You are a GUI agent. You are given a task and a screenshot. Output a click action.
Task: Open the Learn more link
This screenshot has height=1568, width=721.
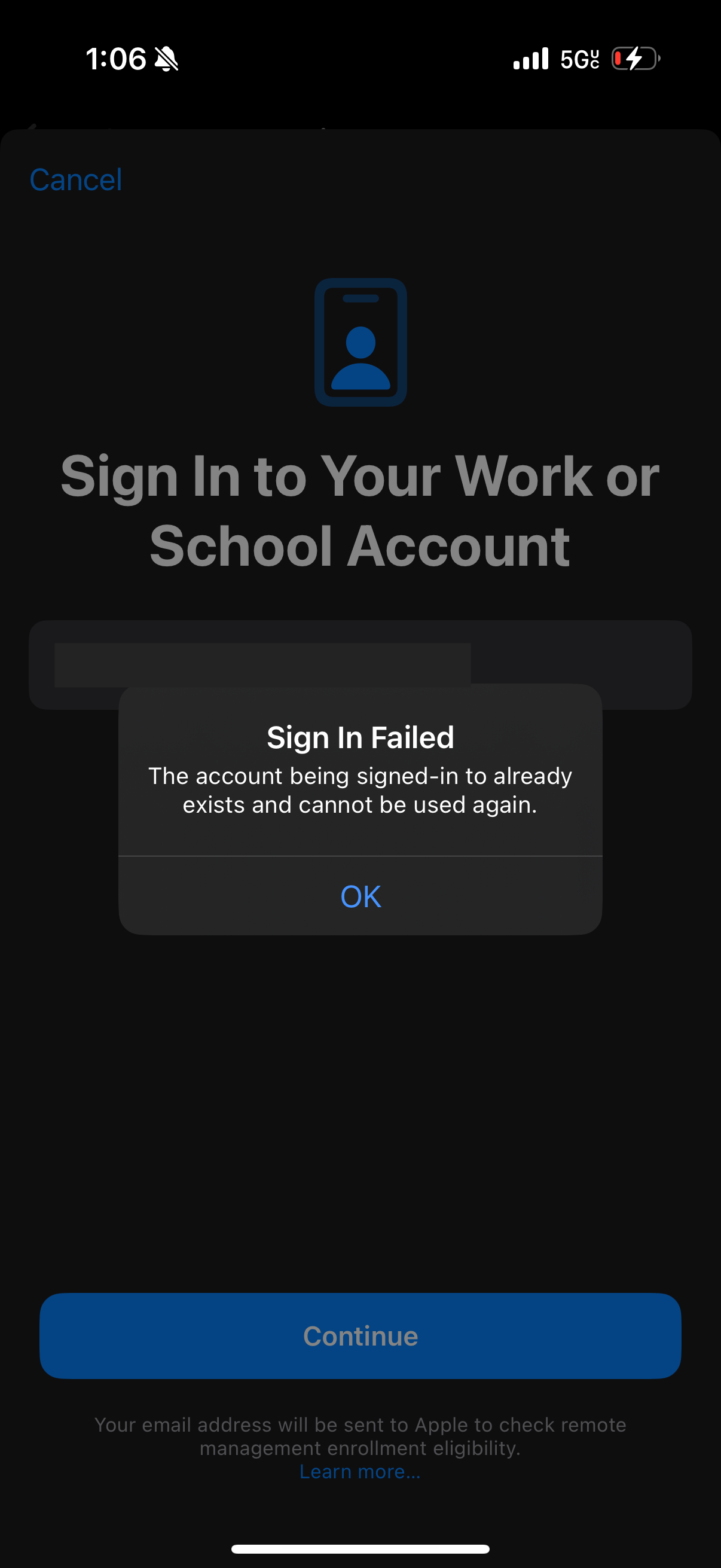[359, 1471]
